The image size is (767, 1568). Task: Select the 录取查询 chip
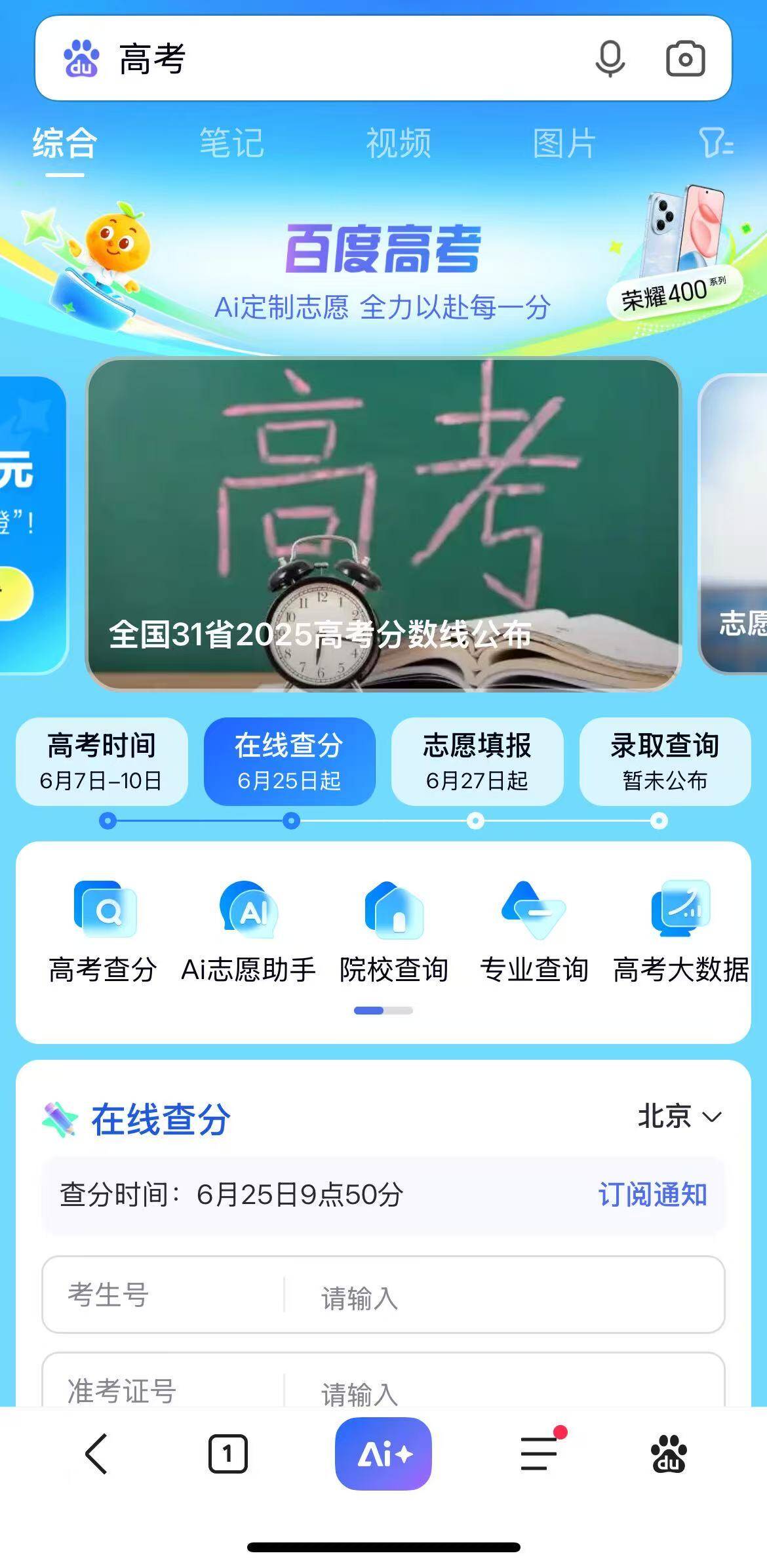pos(664,761)
